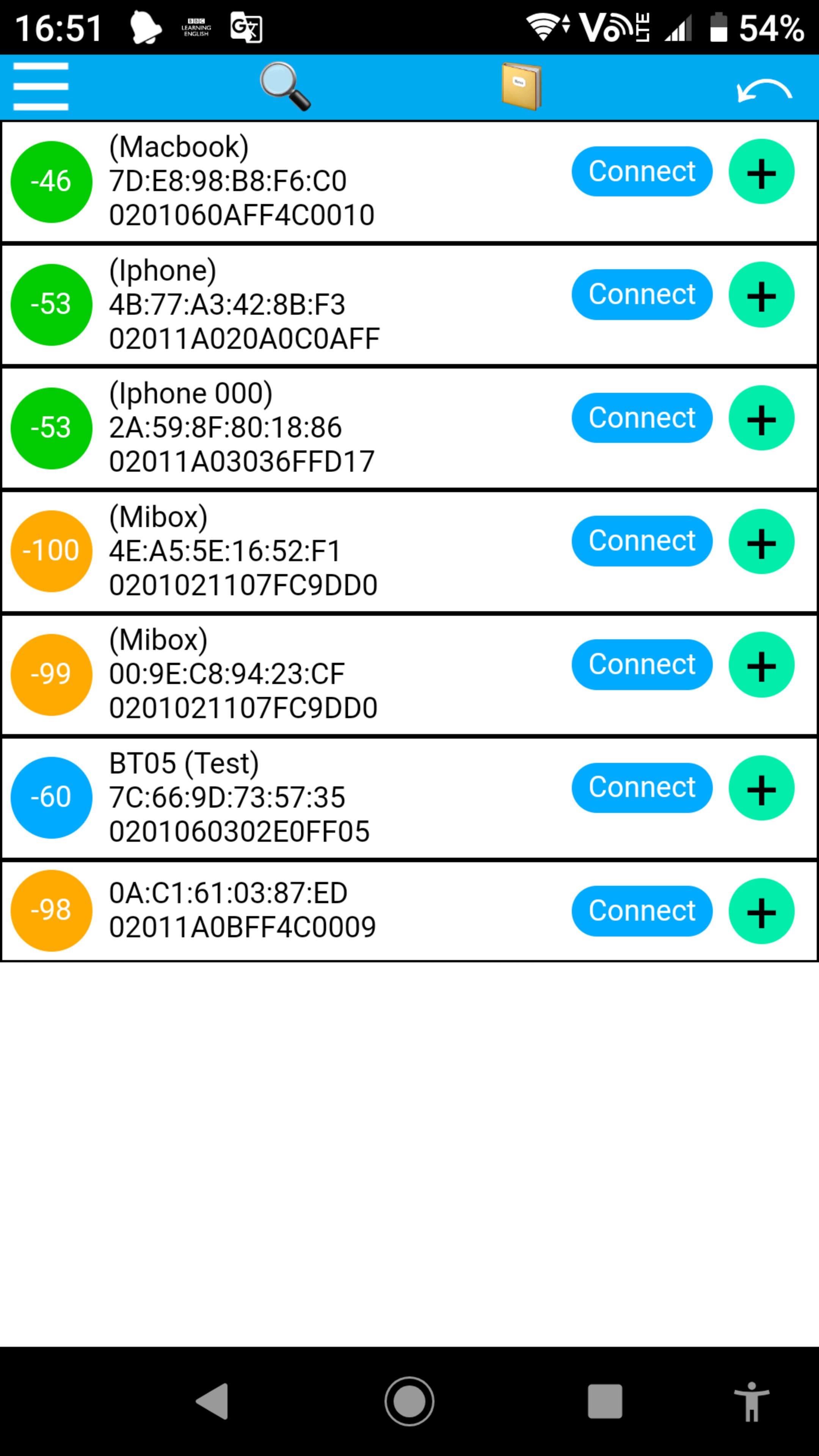Tap plus button for Mibox 00:9E:C8:94:23:CF
Screen dimensions: 819x1456
[x=761, y=665]
